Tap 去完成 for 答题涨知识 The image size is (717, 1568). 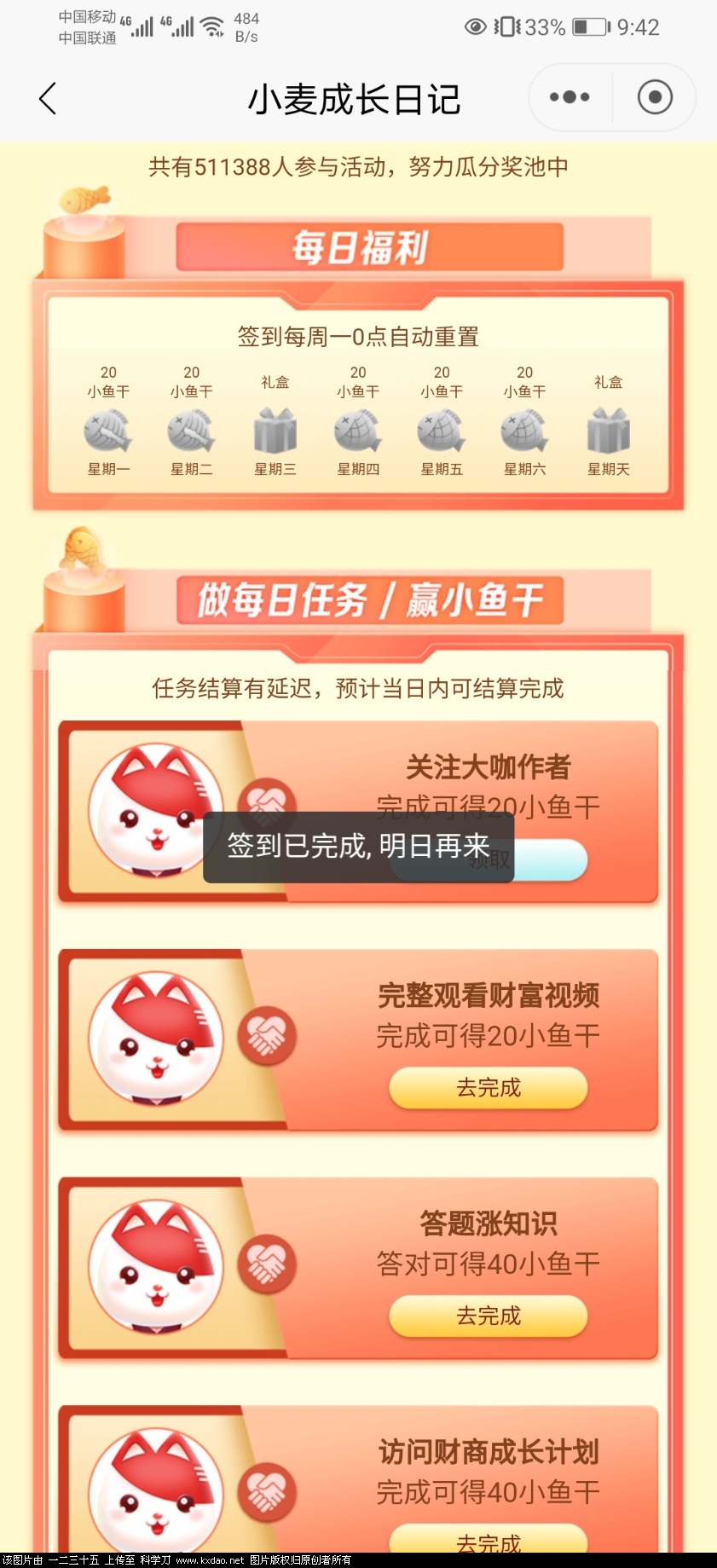pyautogui.click(x=488, y=1316)
